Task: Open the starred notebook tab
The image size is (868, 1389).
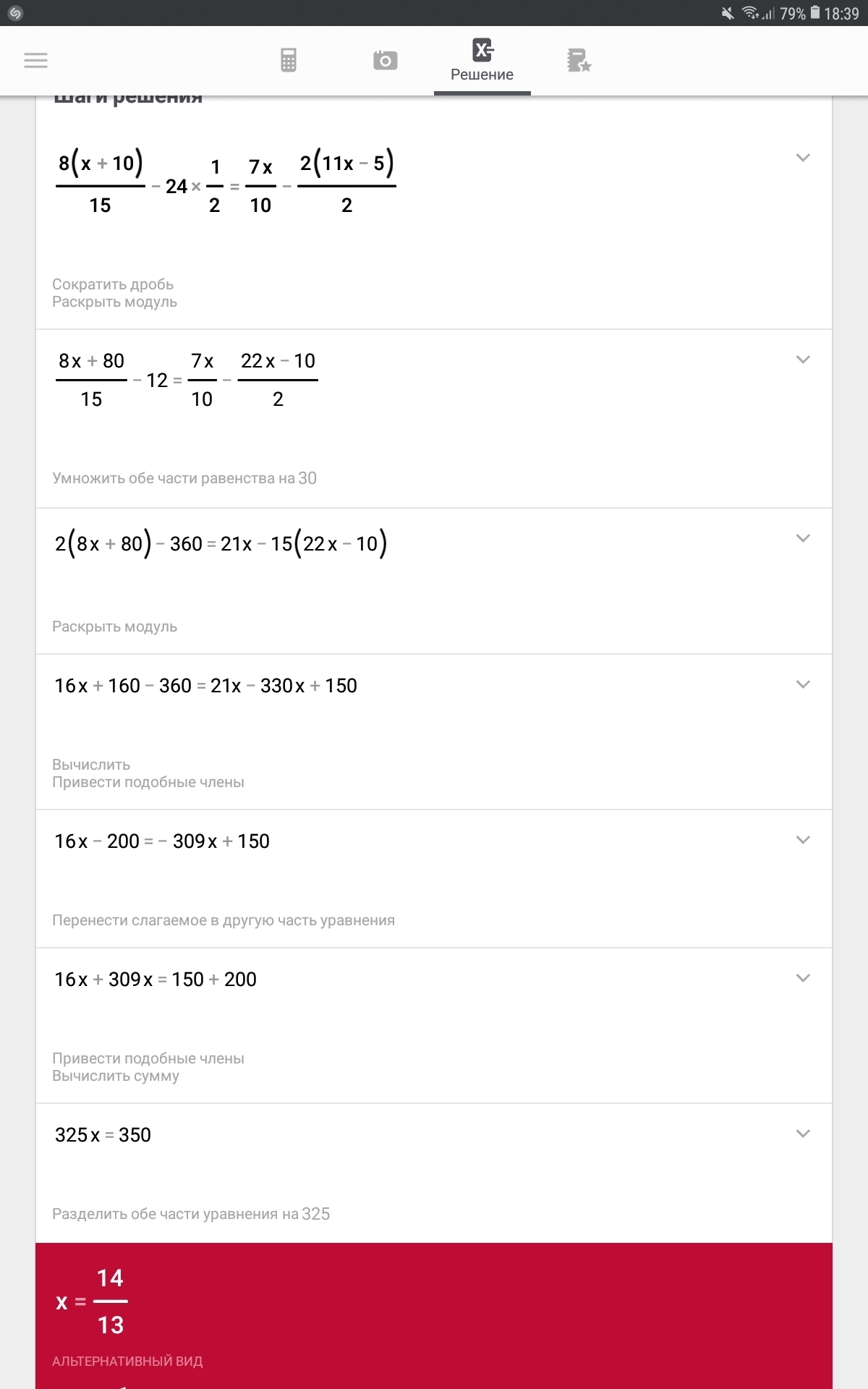Action: [x=579, y=61]
